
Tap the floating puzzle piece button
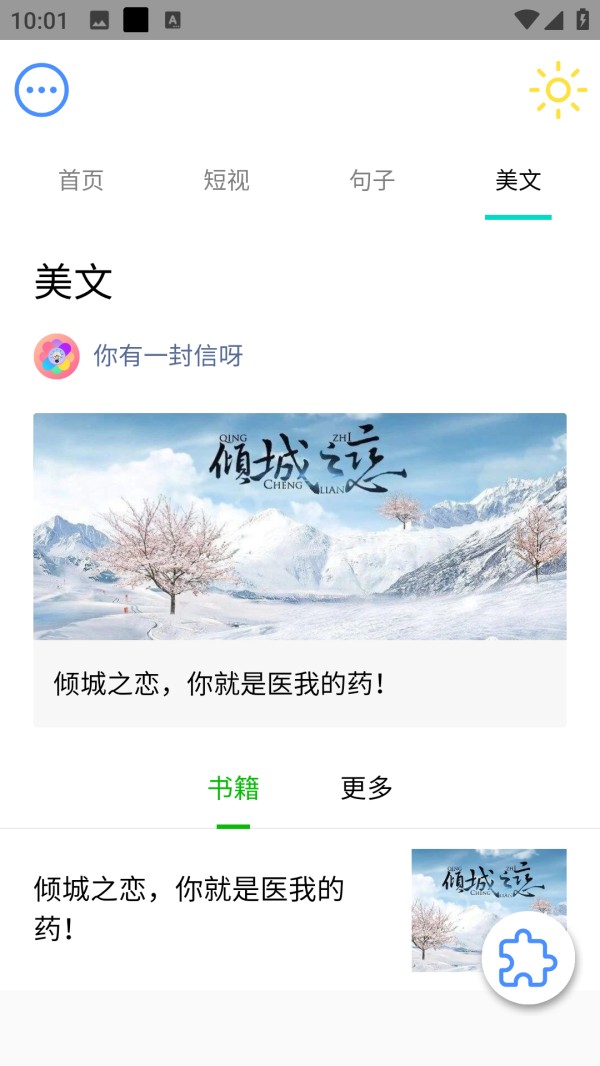coord(528,958)
